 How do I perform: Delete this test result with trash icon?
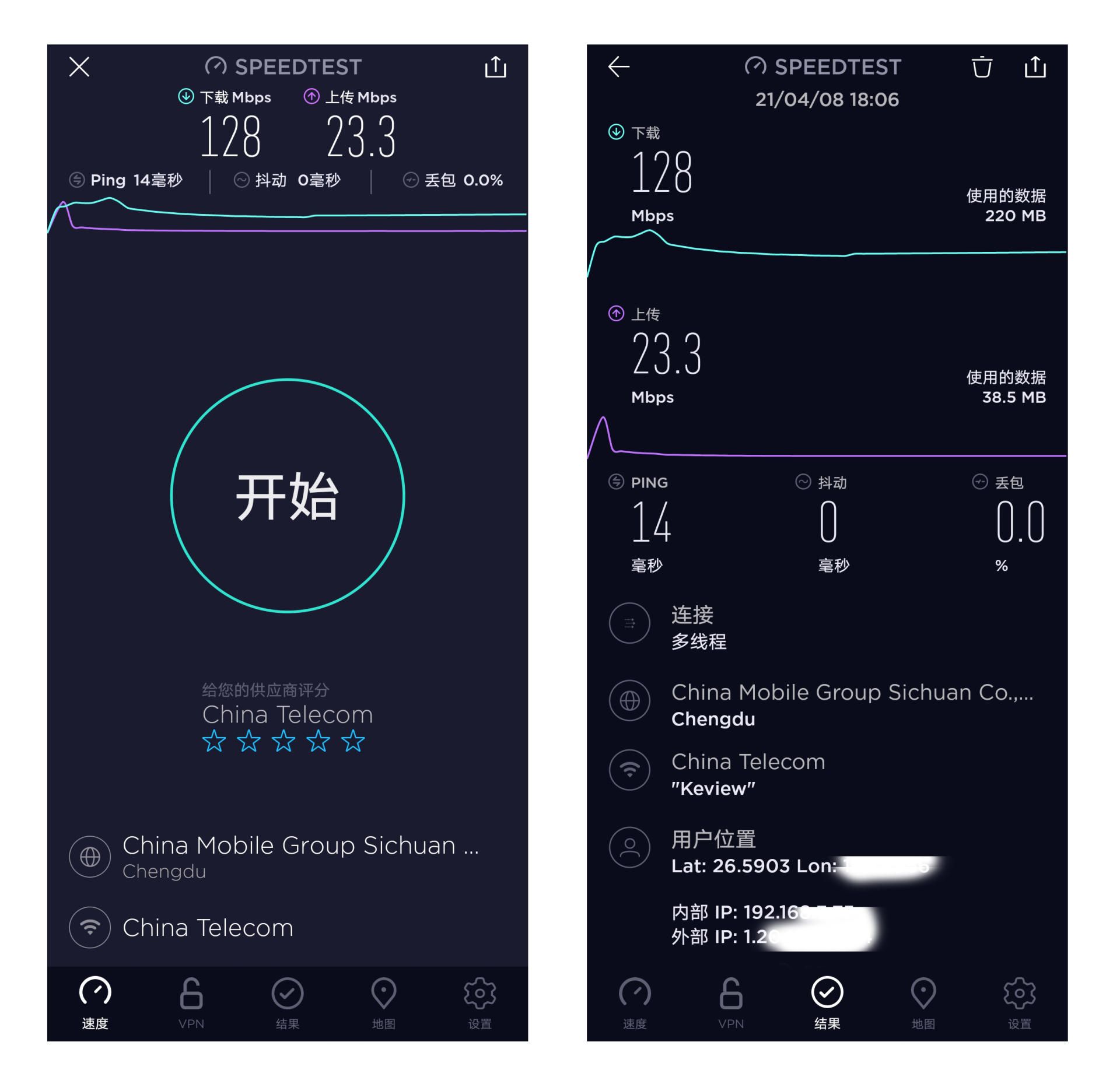coord(982,66)
